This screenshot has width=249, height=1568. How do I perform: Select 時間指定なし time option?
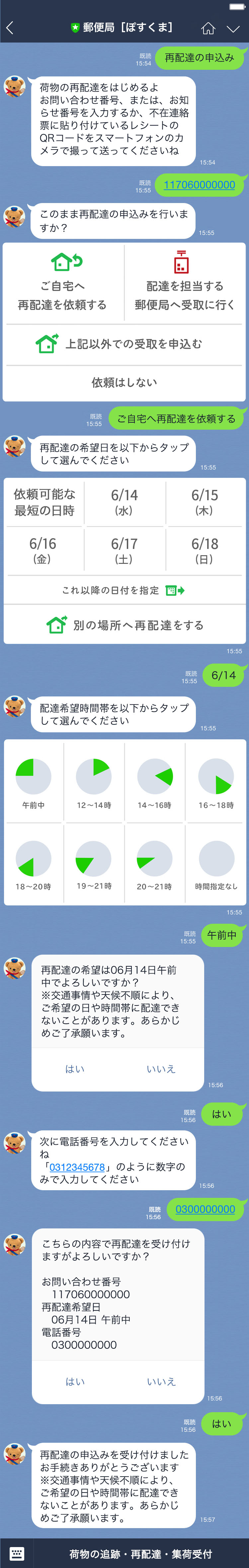[x=216, y=864]
